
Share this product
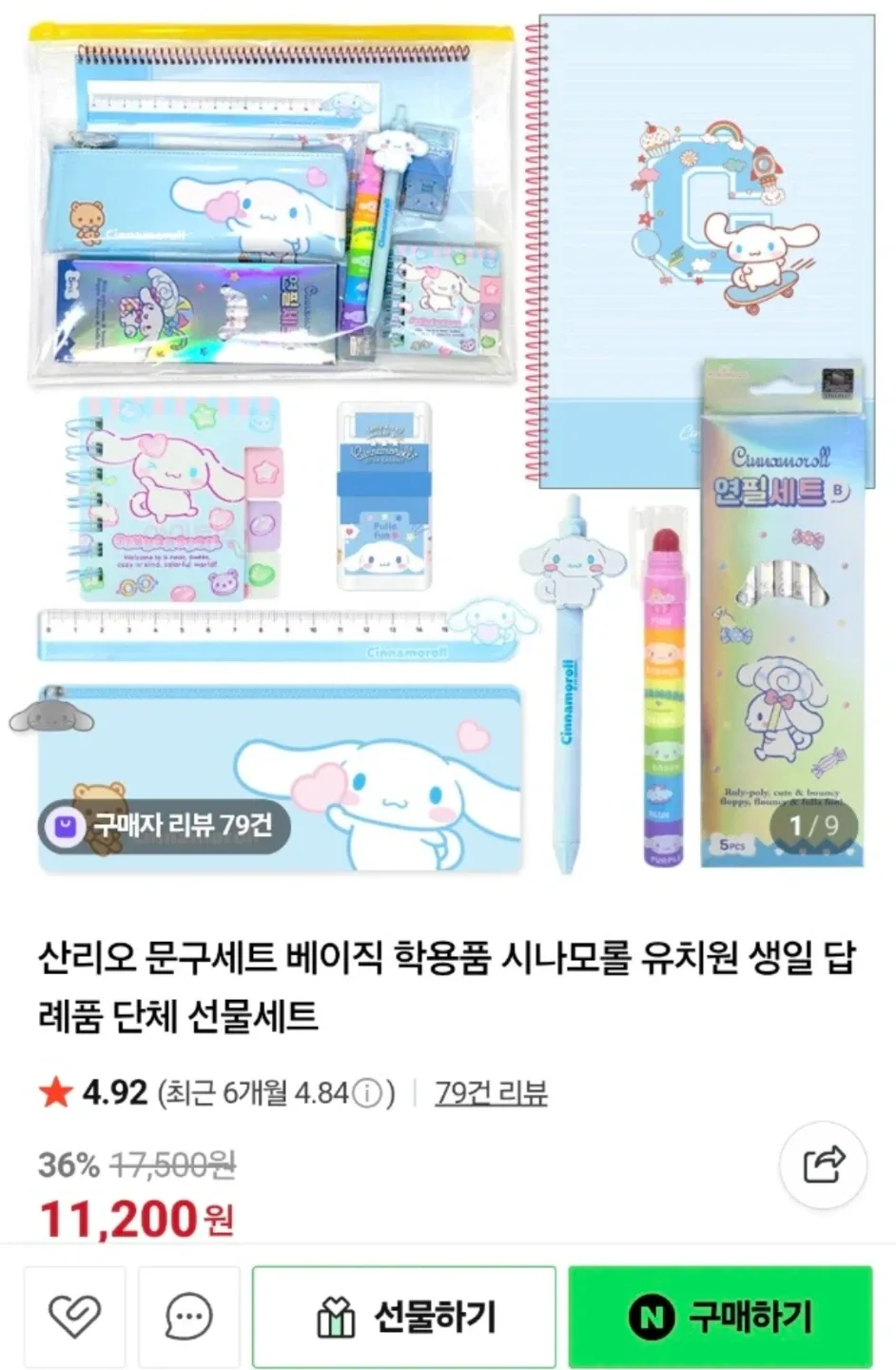824,1164
